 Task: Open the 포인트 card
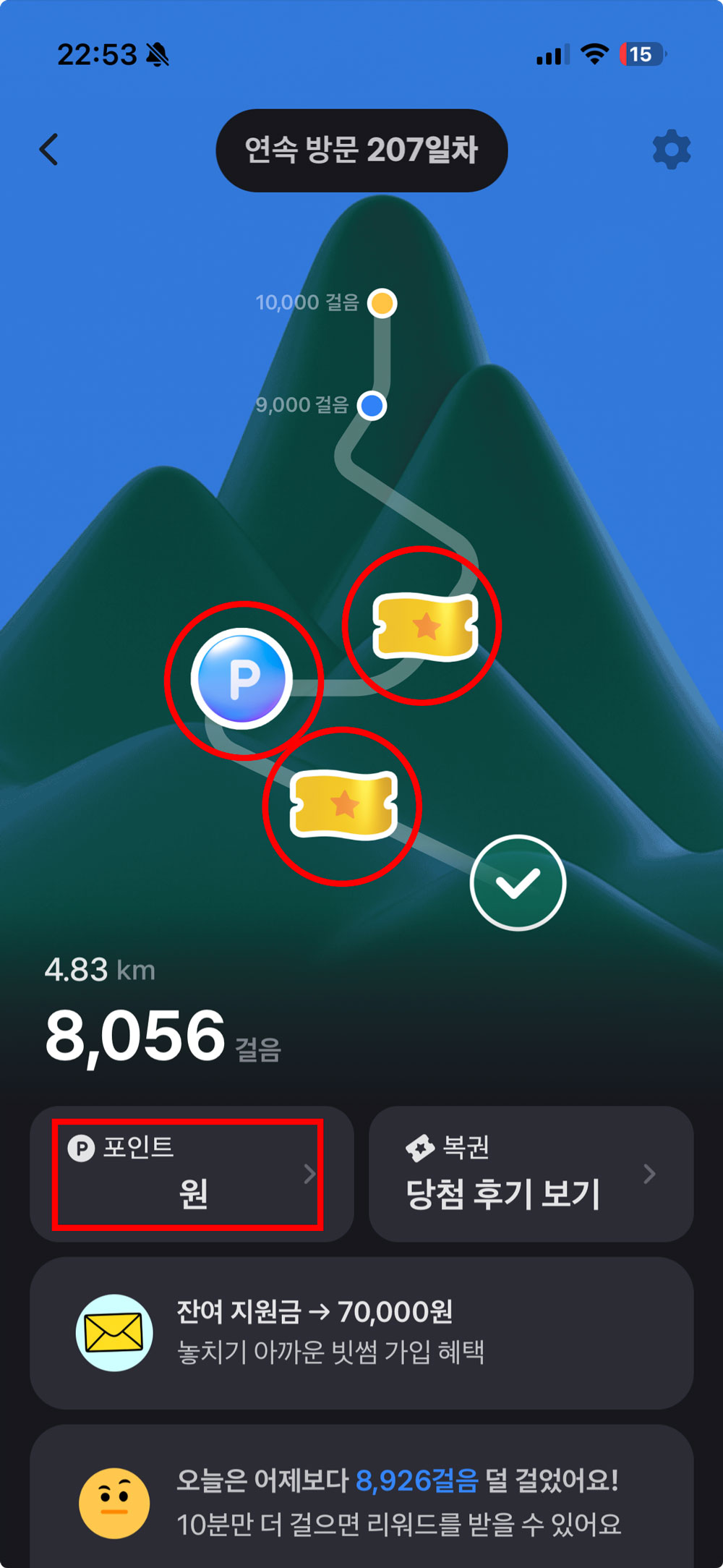coord(191,1173)
